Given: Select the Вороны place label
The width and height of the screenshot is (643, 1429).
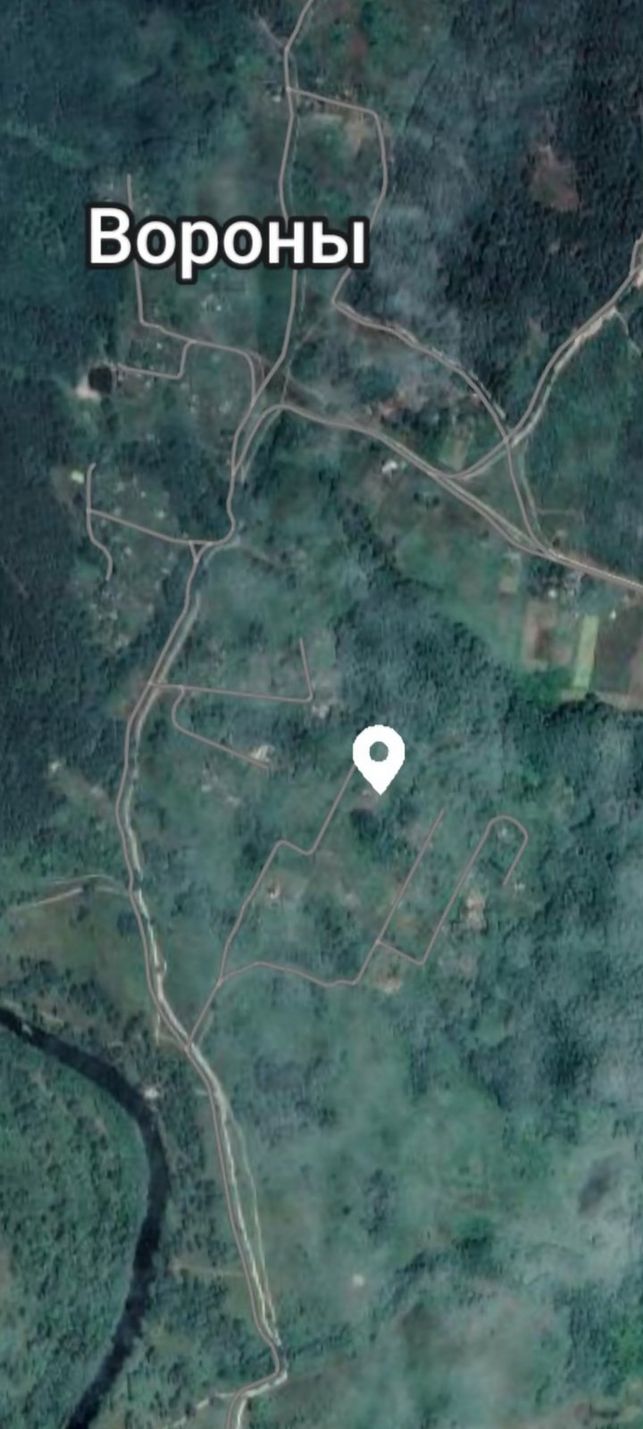Looking at the screenshot, I should [228, 238].
